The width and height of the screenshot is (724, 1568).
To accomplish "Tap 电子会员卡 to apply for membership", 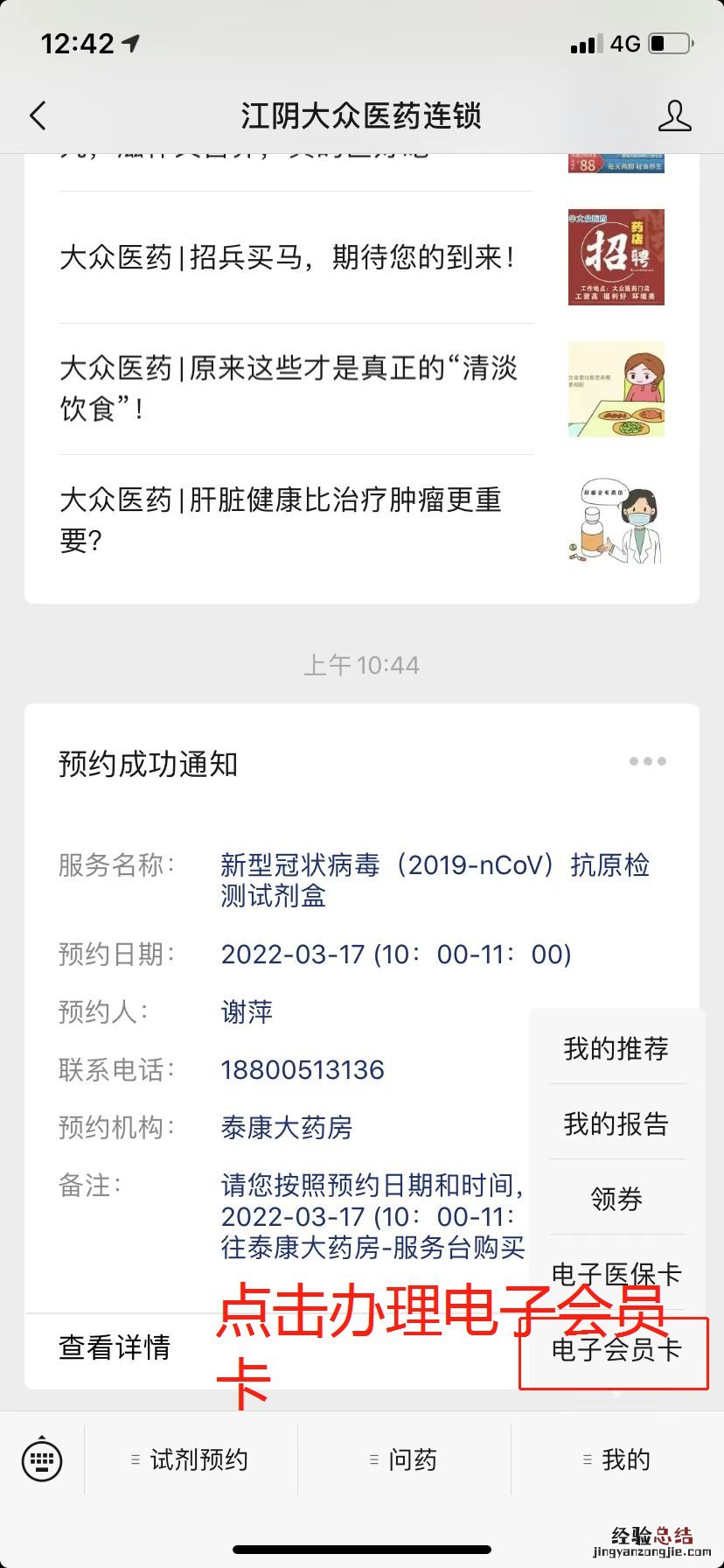I will point(616,1350).
